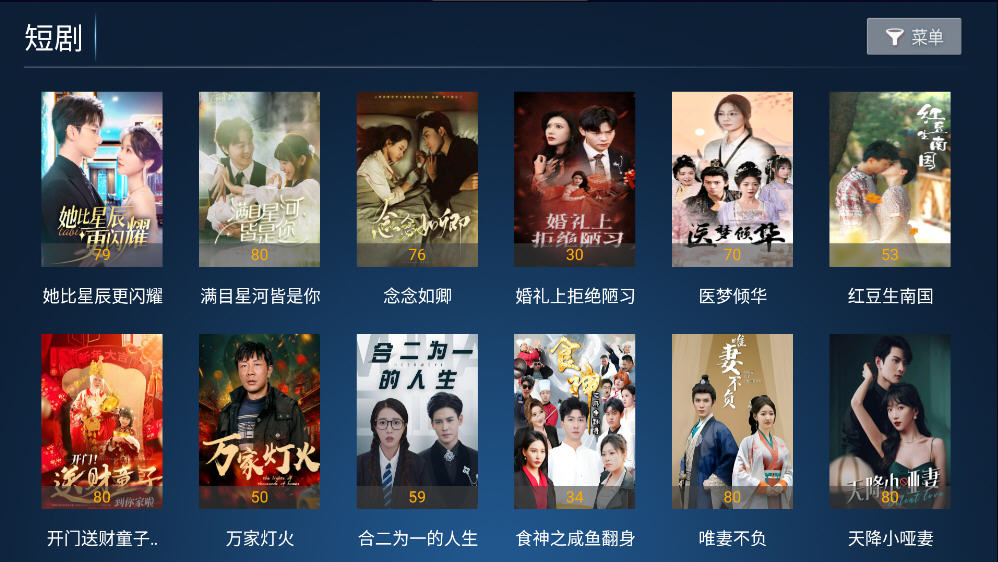Select the drama 万家灯火

tap(259, 421)
